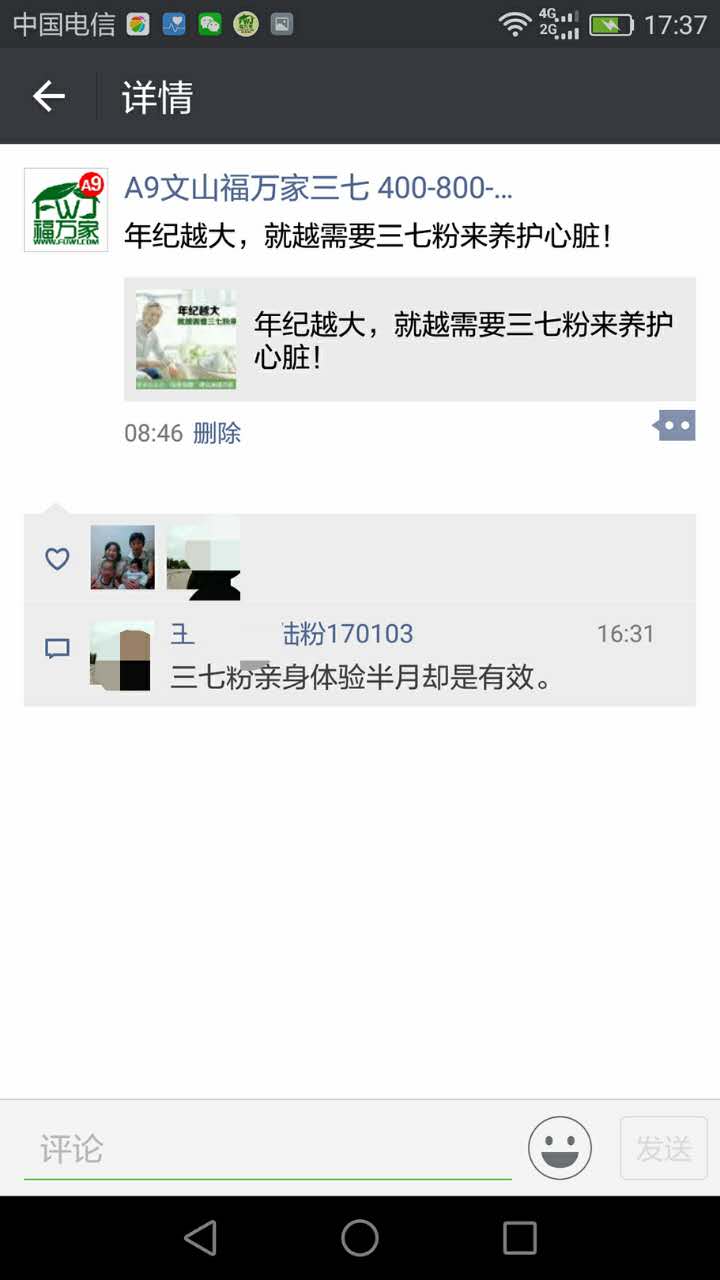Tap the system back triangle
Image resolution: width=720 pixels, height=1280 pixels.
pos(201,1238)
